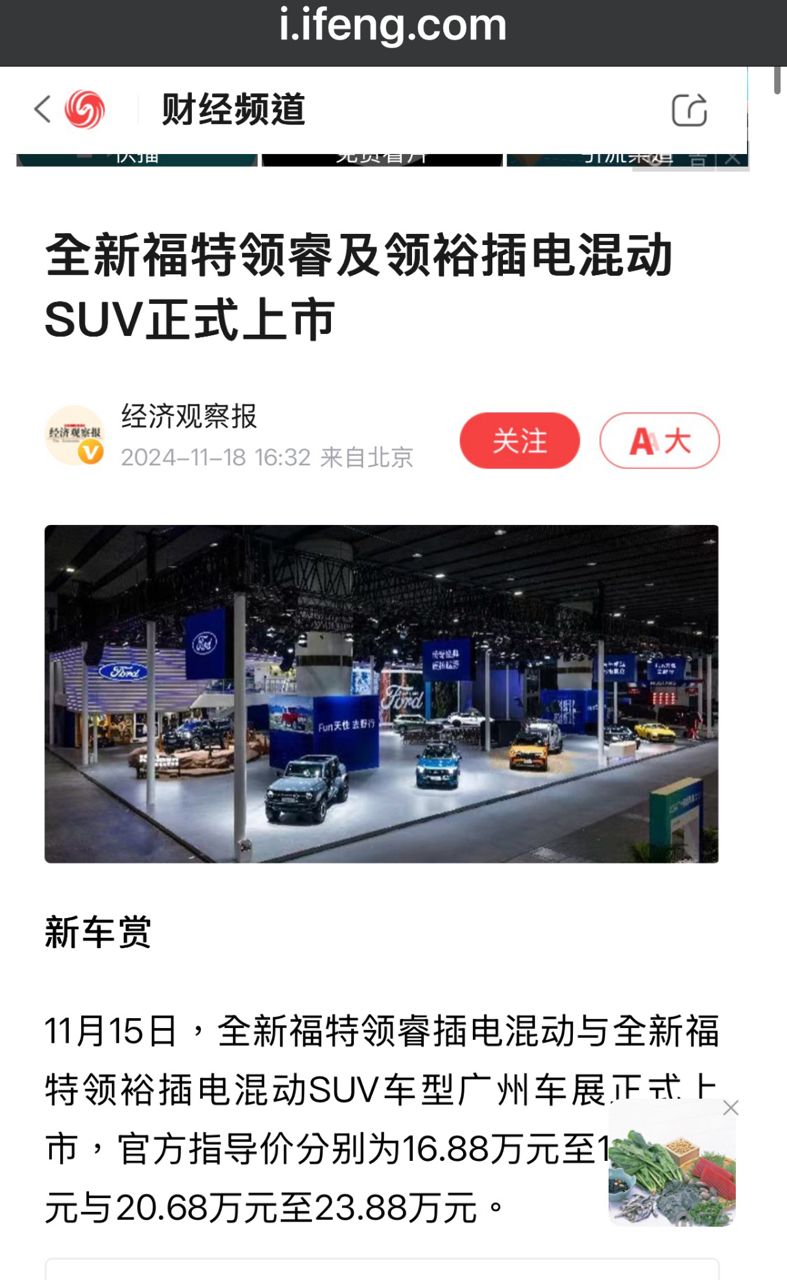Share this article via the top-right icon
This screenshot has height=1280, width=787.
point(689,109)
